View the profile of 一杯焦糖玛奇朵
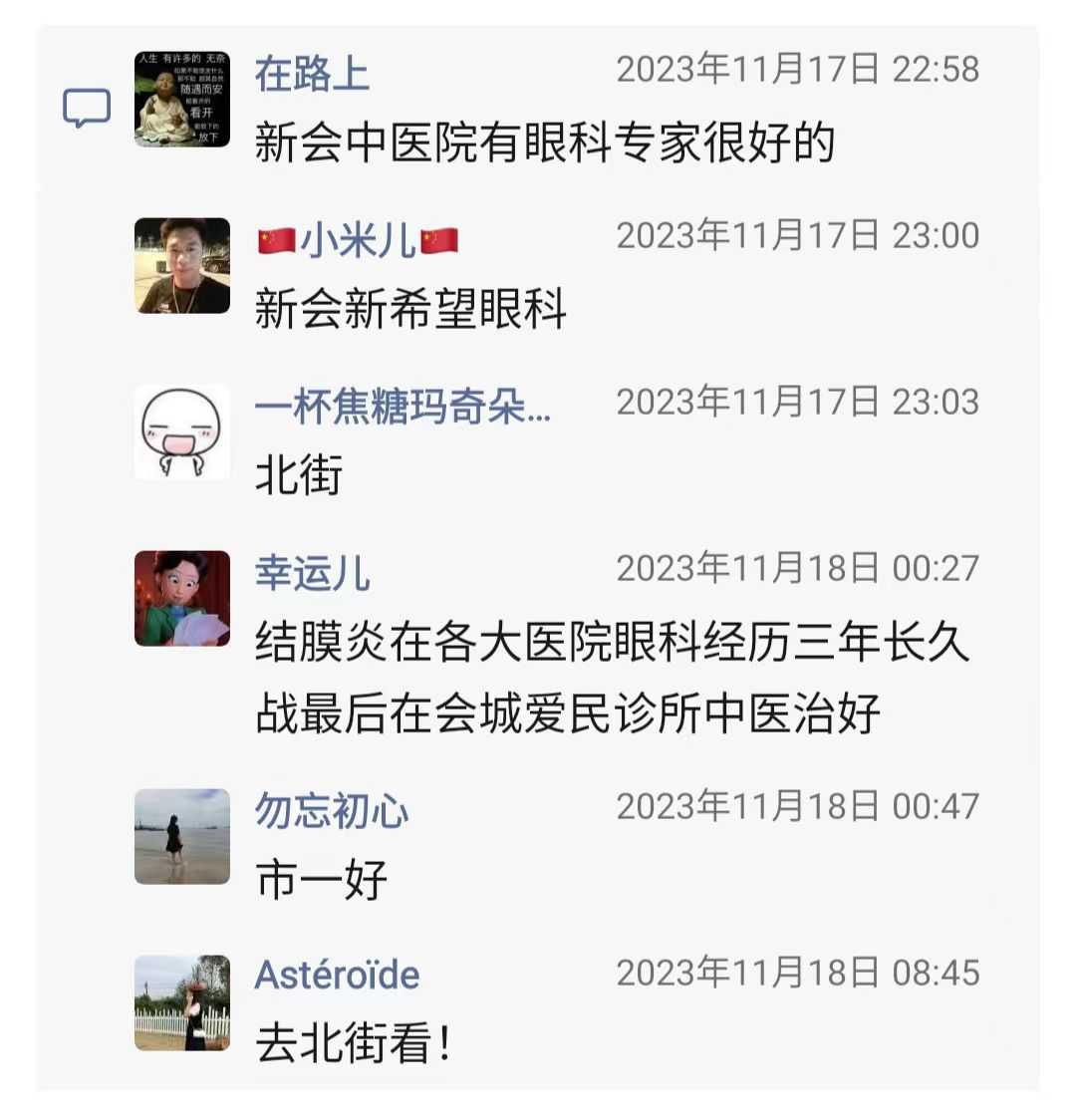Viewport: 1076px width, 1120px height. pos(402,407)
